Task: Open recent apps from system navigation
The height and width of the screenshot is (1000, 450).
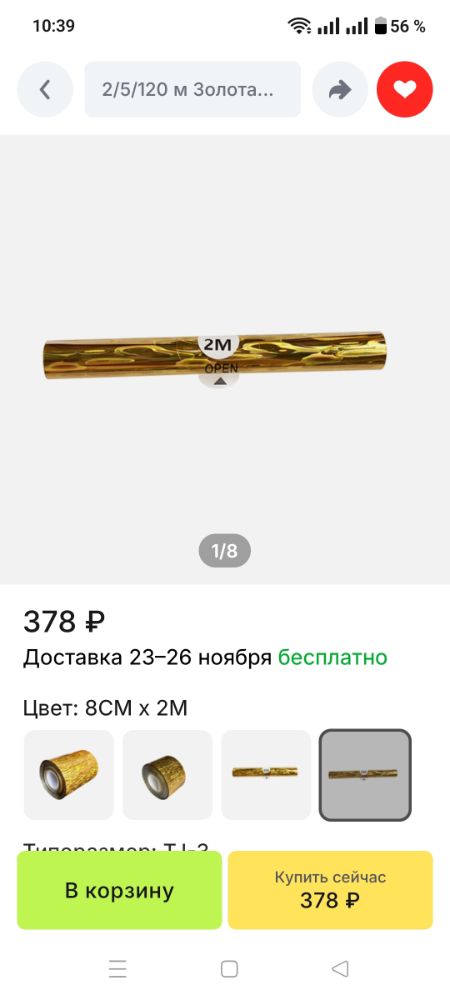Action: tap(118, 969)
